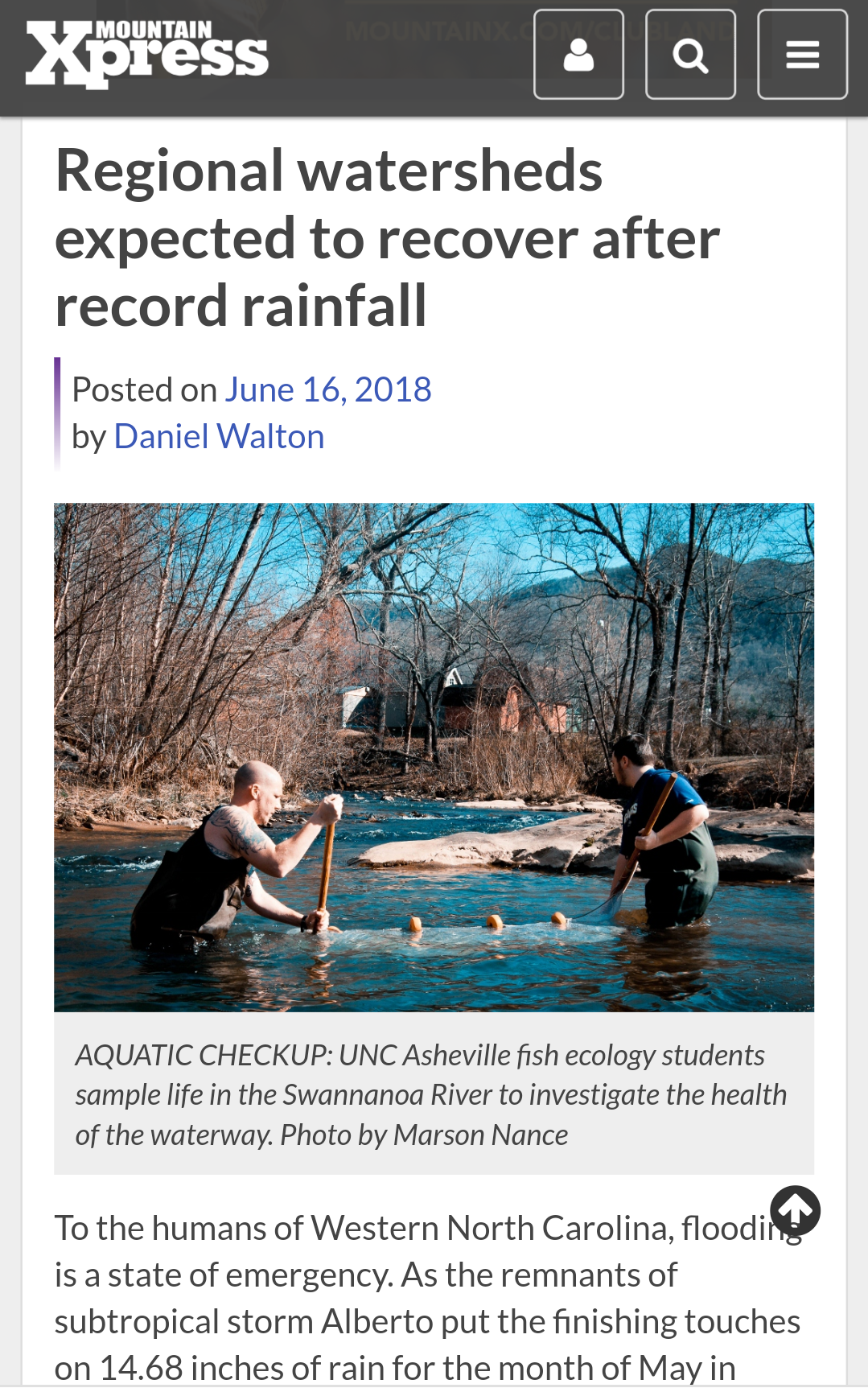868x1388 pixels.
Task: Jump back to top of page
Action: coord(795,1210)
